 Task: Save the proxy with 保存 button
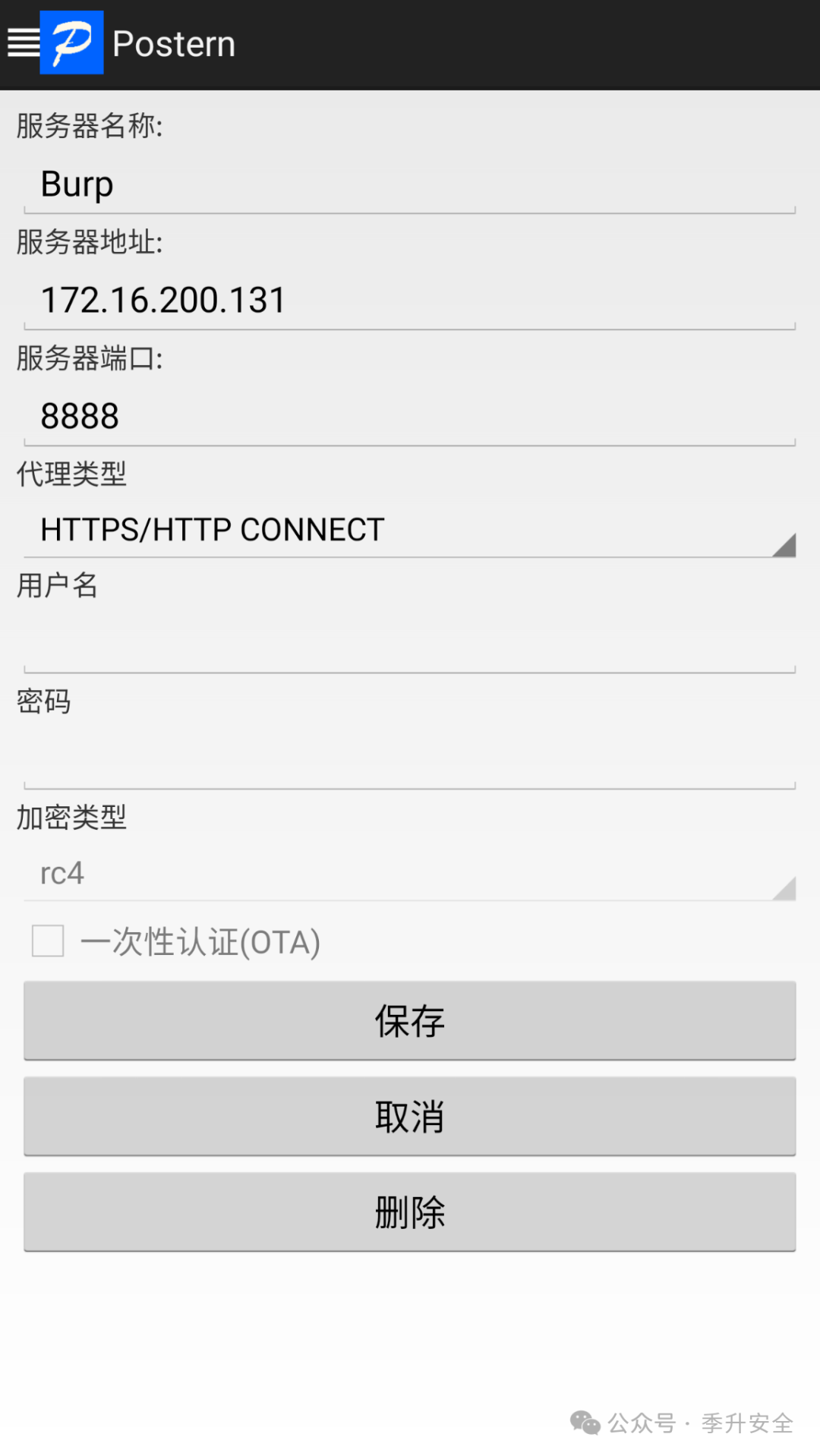(x=409, y=1020)
